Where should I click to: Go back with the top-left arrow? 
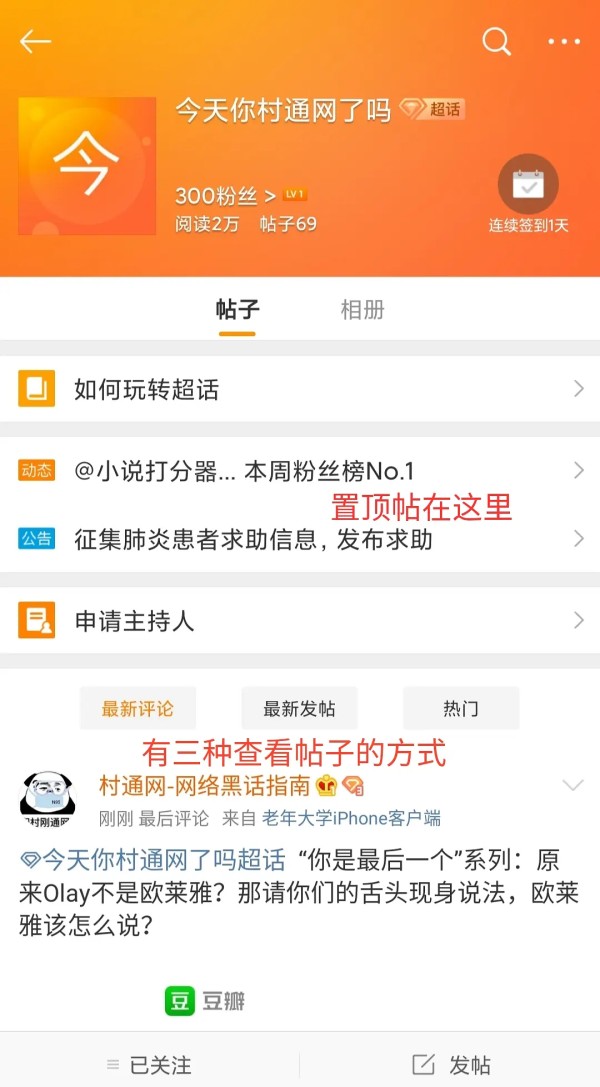coord(35,42)
